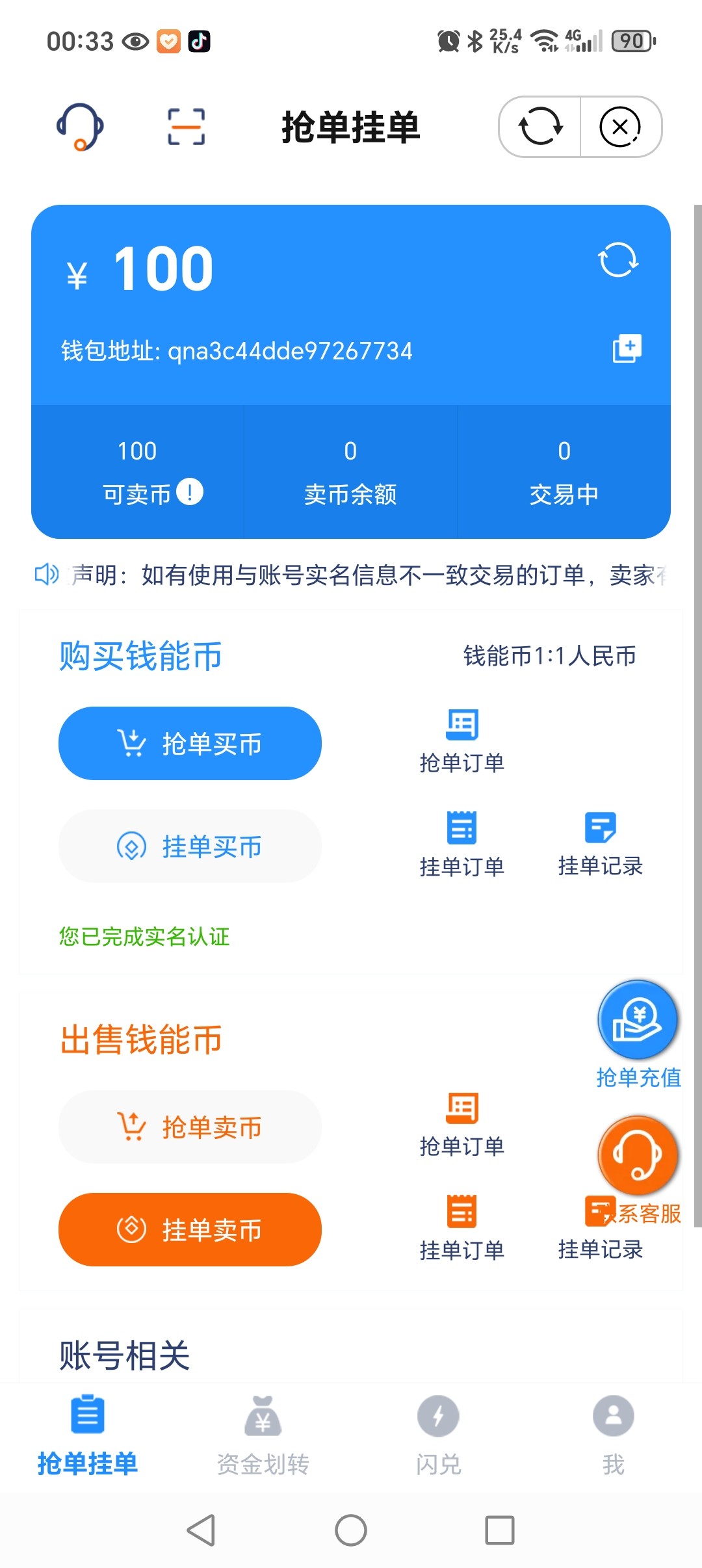Refresh the wallet balance on blue card
The image size is (702, 1568).
click(x=618, y=260)
